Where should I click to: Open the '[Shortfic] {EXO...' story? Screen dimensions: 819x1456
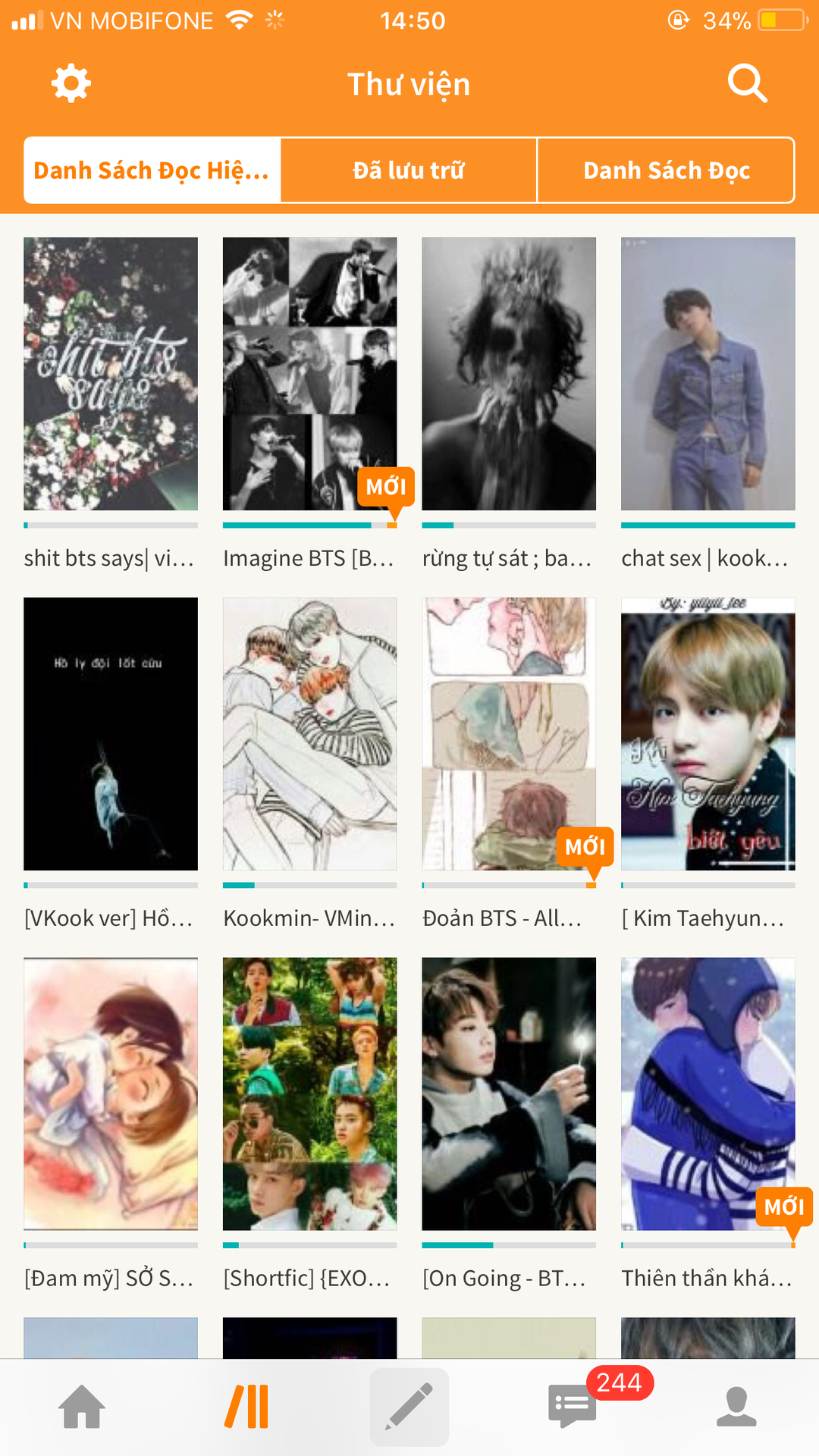[x=309, y=1094]
